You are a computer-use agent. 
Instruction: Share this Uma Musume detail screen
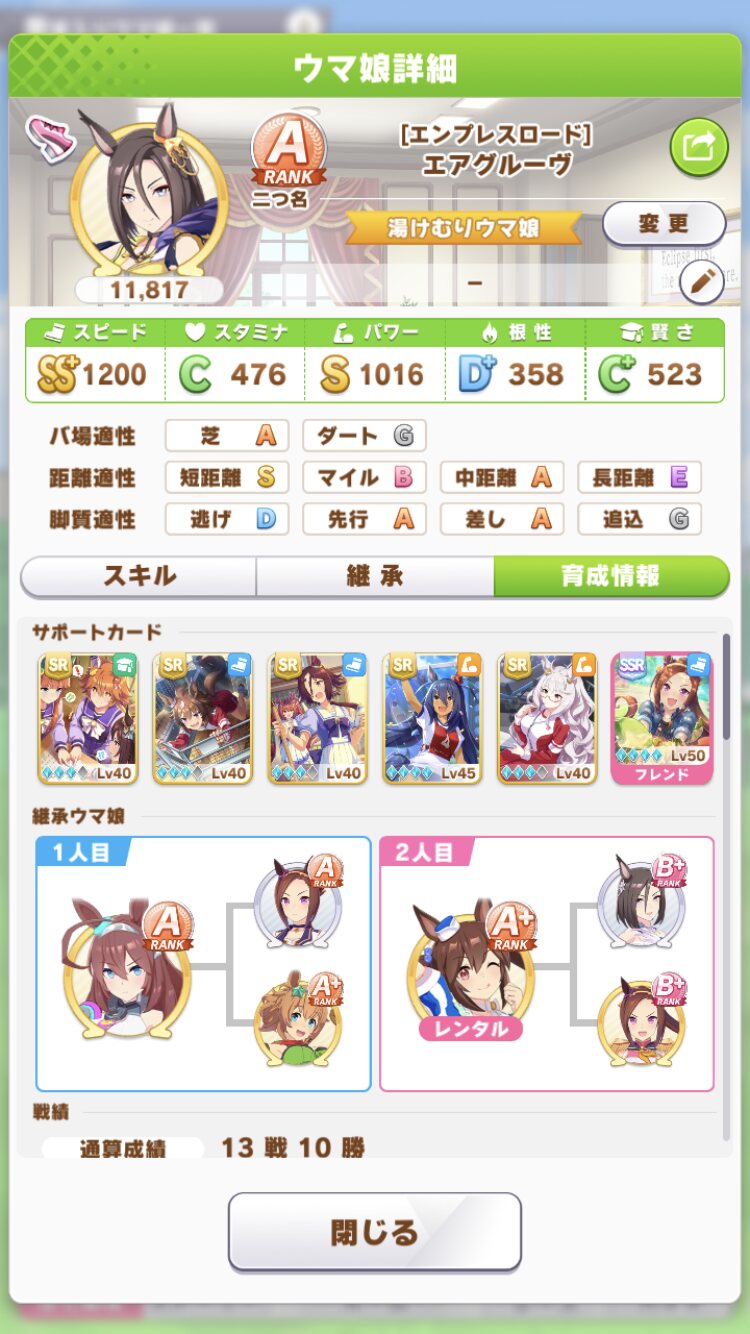tap(699, 147)
